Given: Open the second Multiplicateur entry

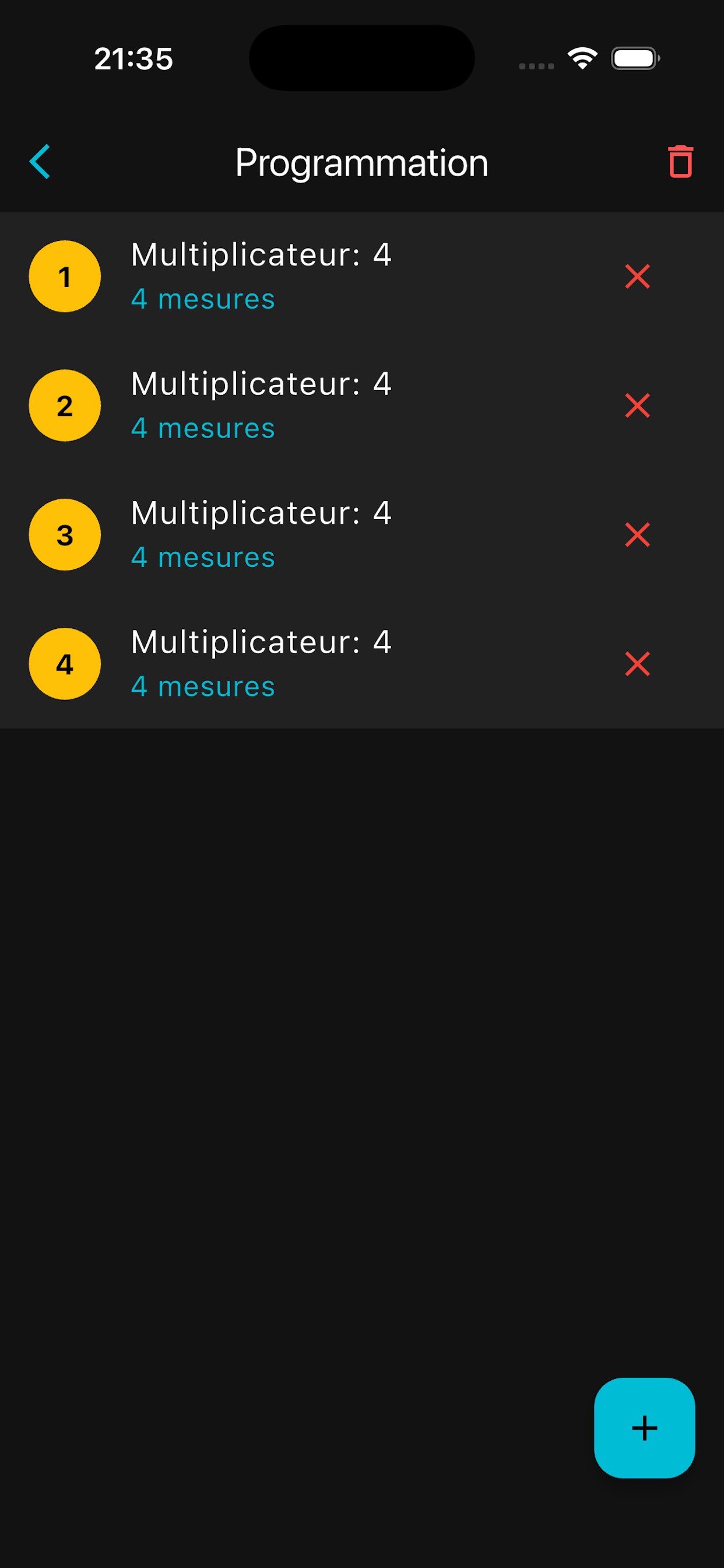Looking at the screenshot, I should coord(262,384).
